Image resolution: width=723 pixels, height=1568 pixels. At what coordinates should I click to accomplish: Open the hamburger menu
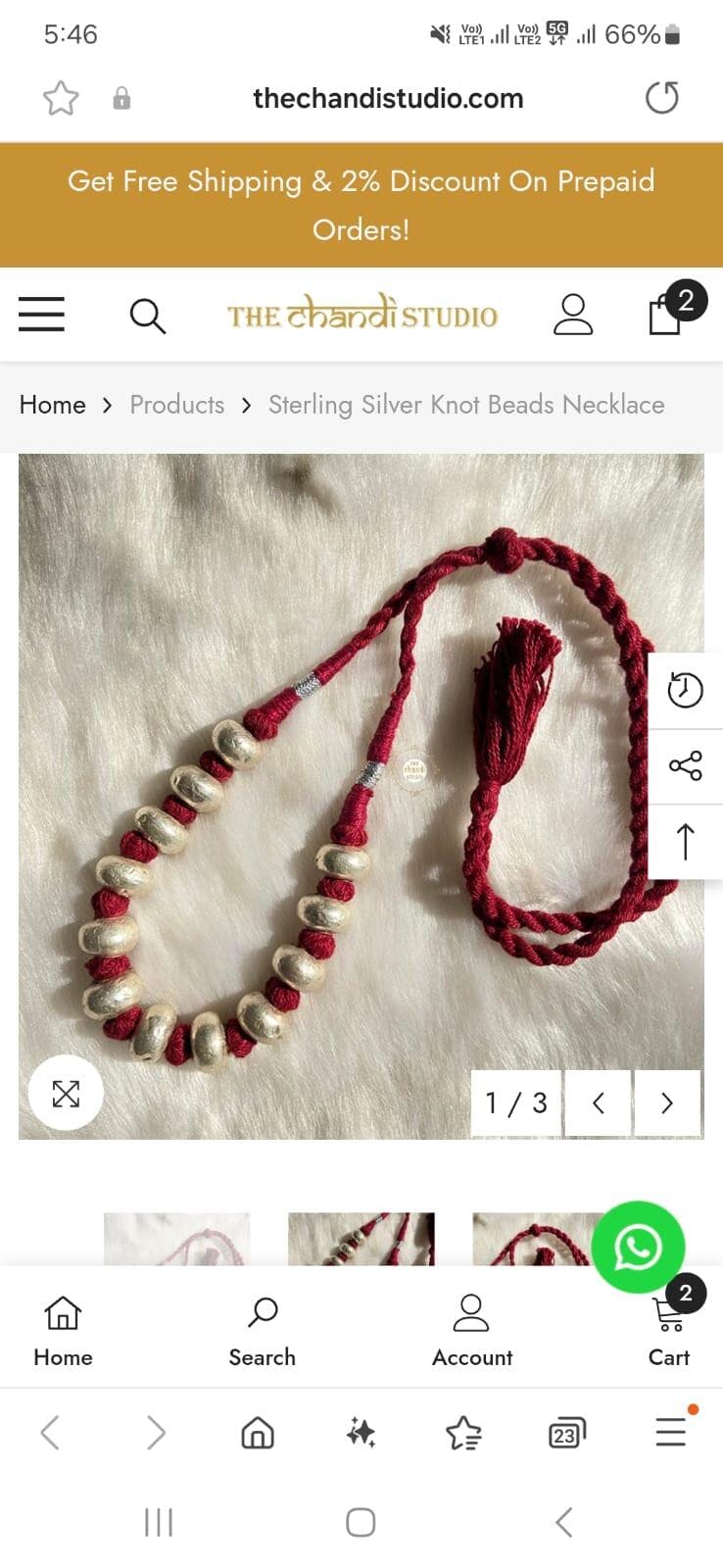point(41,315)
